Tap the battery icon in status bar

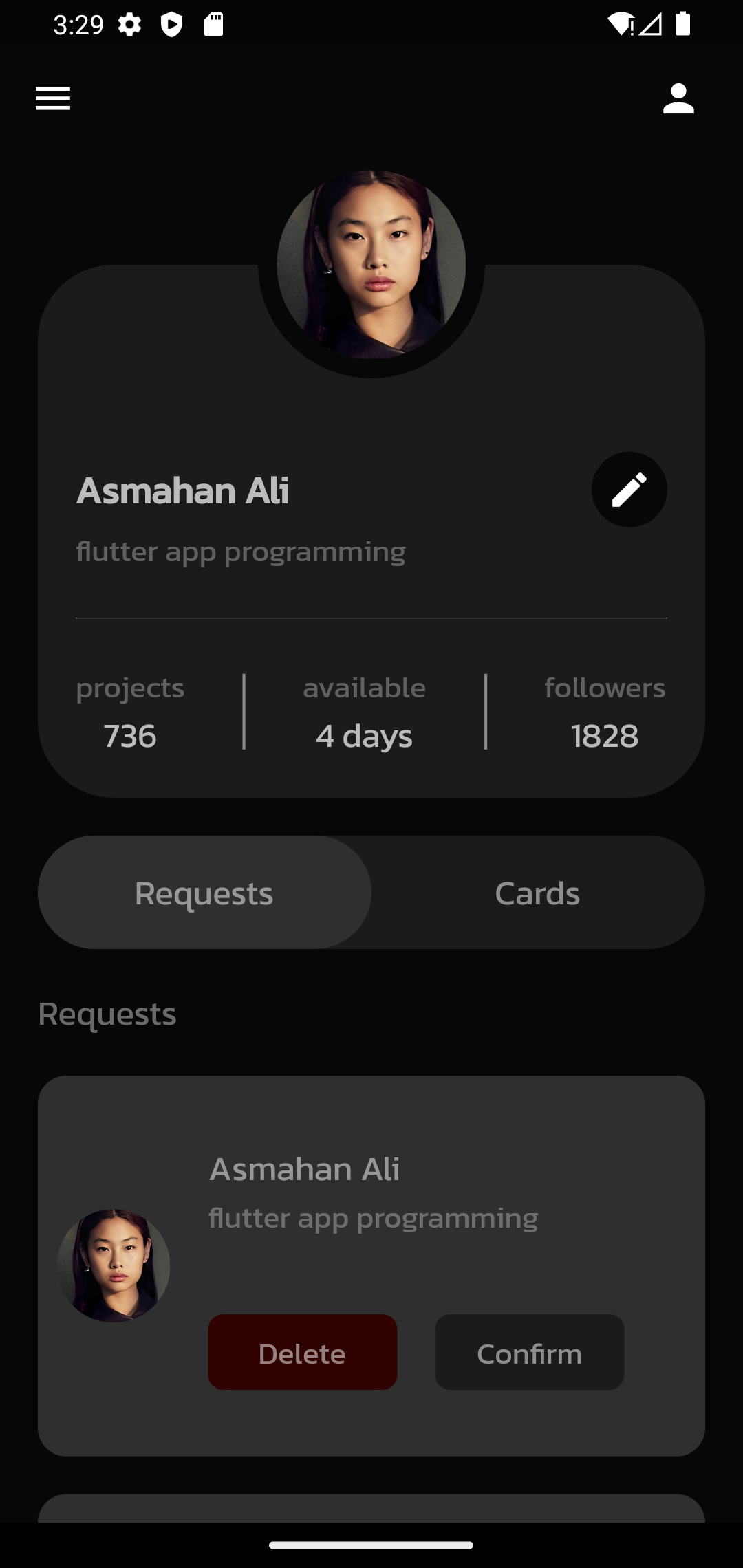coord(682,24)
